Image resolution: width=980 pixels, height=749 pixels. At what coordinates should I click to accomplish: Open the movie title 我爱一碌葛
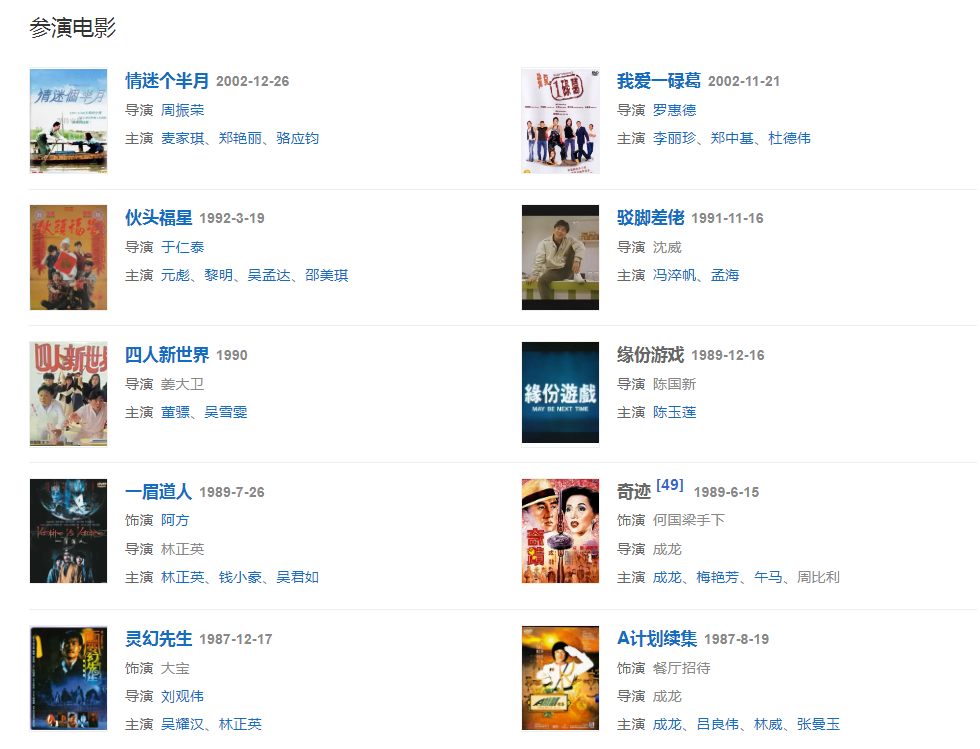(658, 81)
